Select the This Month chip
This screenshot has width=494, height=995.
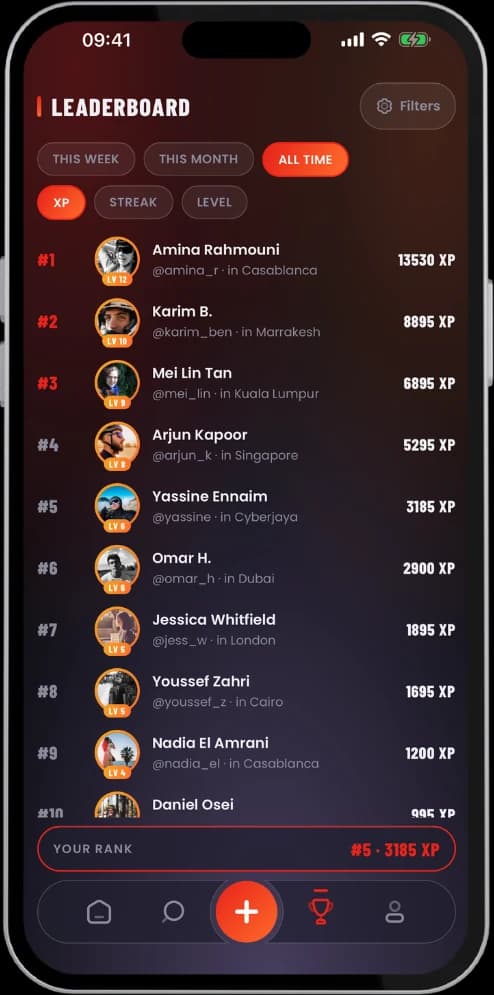point(198,159)
